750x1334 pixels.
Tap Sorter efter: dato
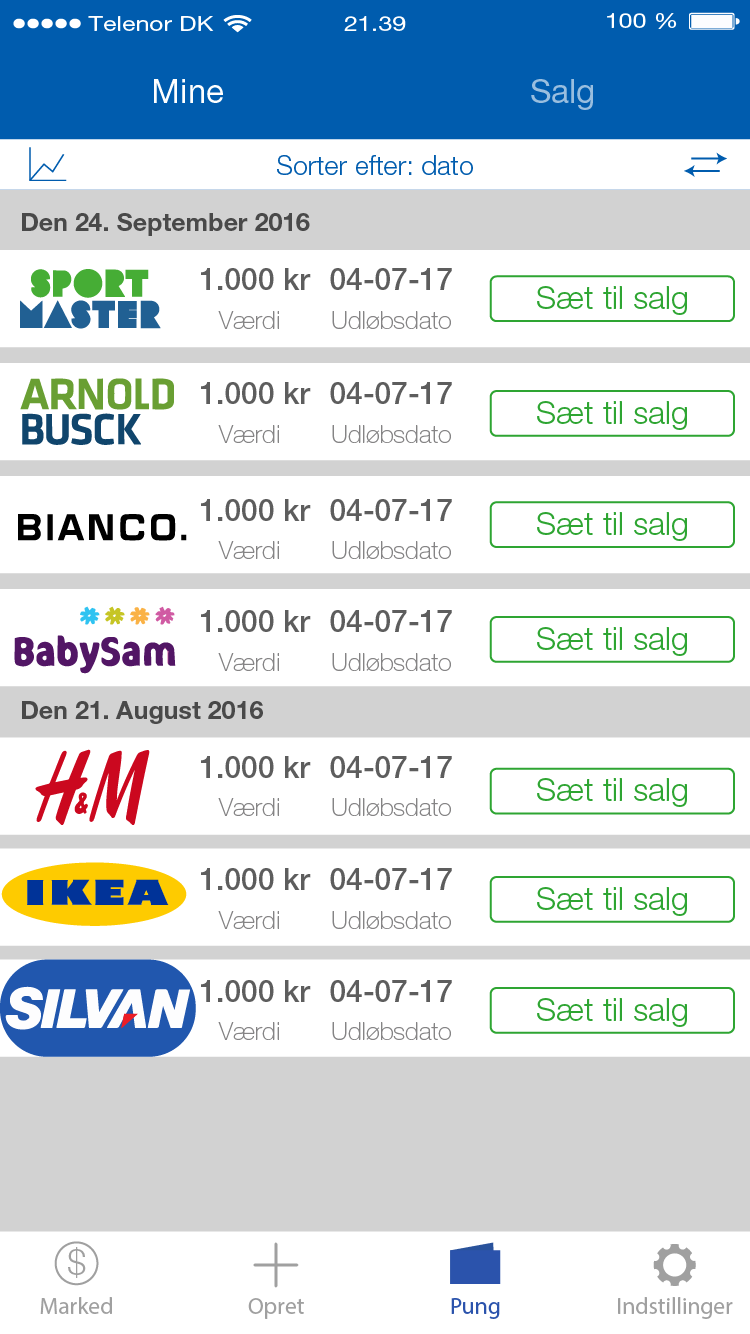[x=375, y=166]
